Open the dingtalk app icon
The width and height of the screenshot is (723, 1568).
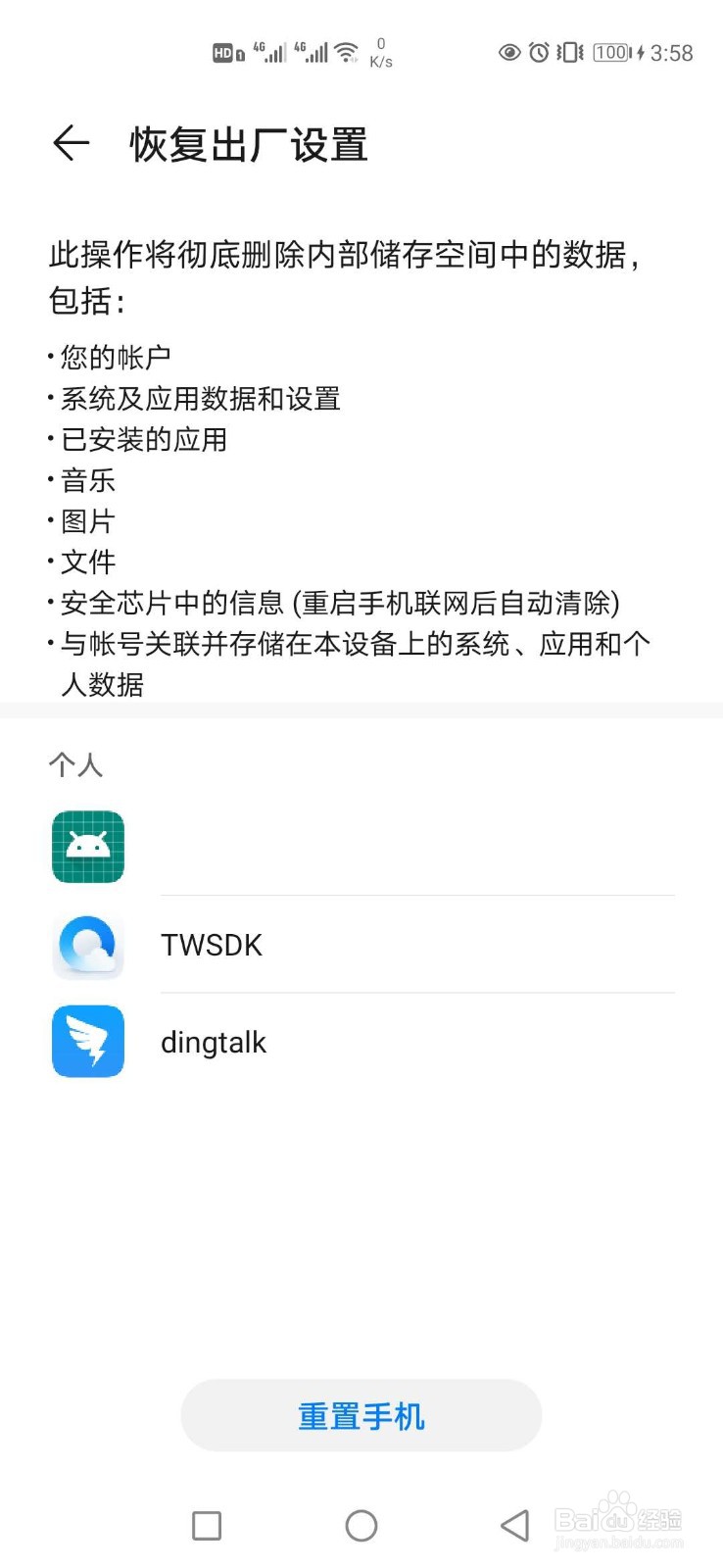coord(86,1042)
